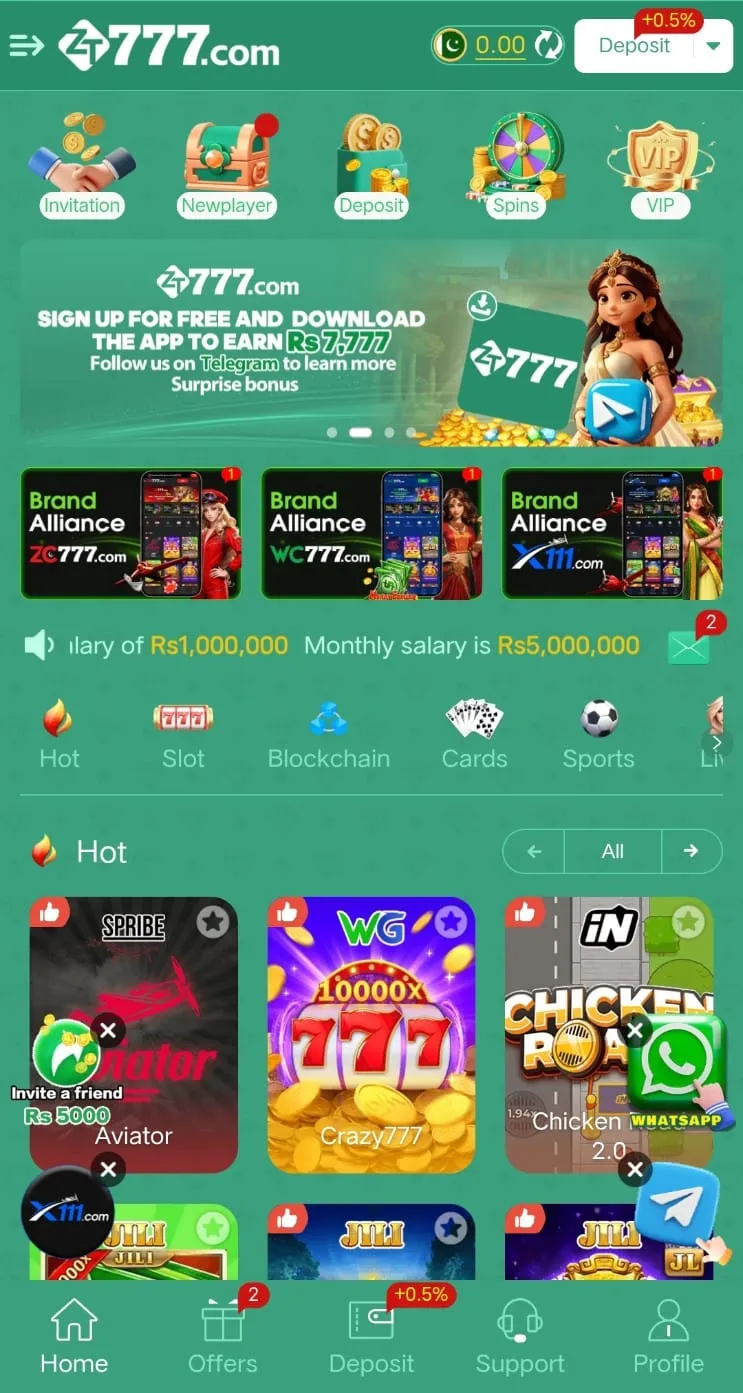743x1393 pixels.
Task: Open the Invitation shortcut
Action: pyautogui.click(x=81, y=166)
